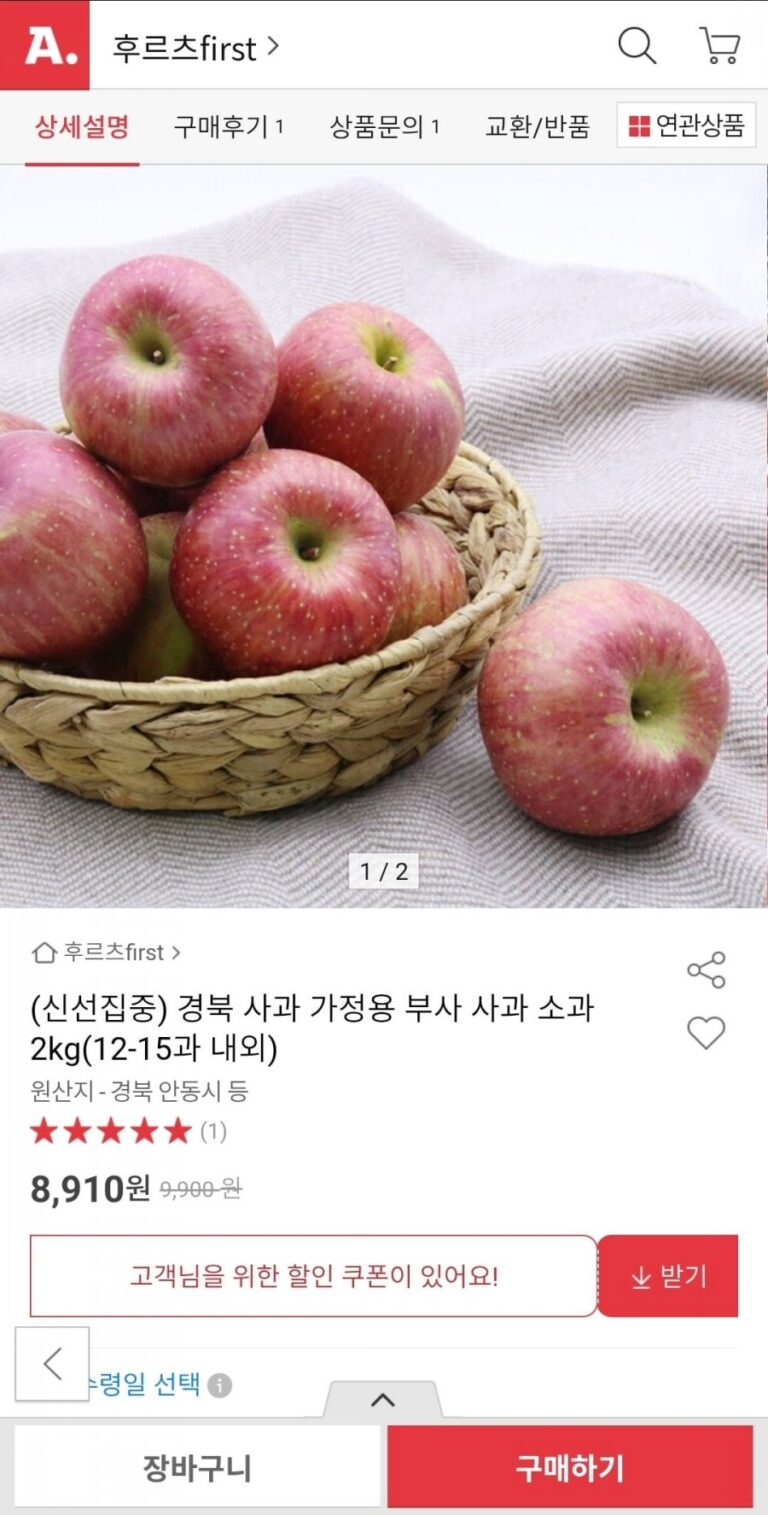Open the 후르츠first seller link above title

pos(107,952)
